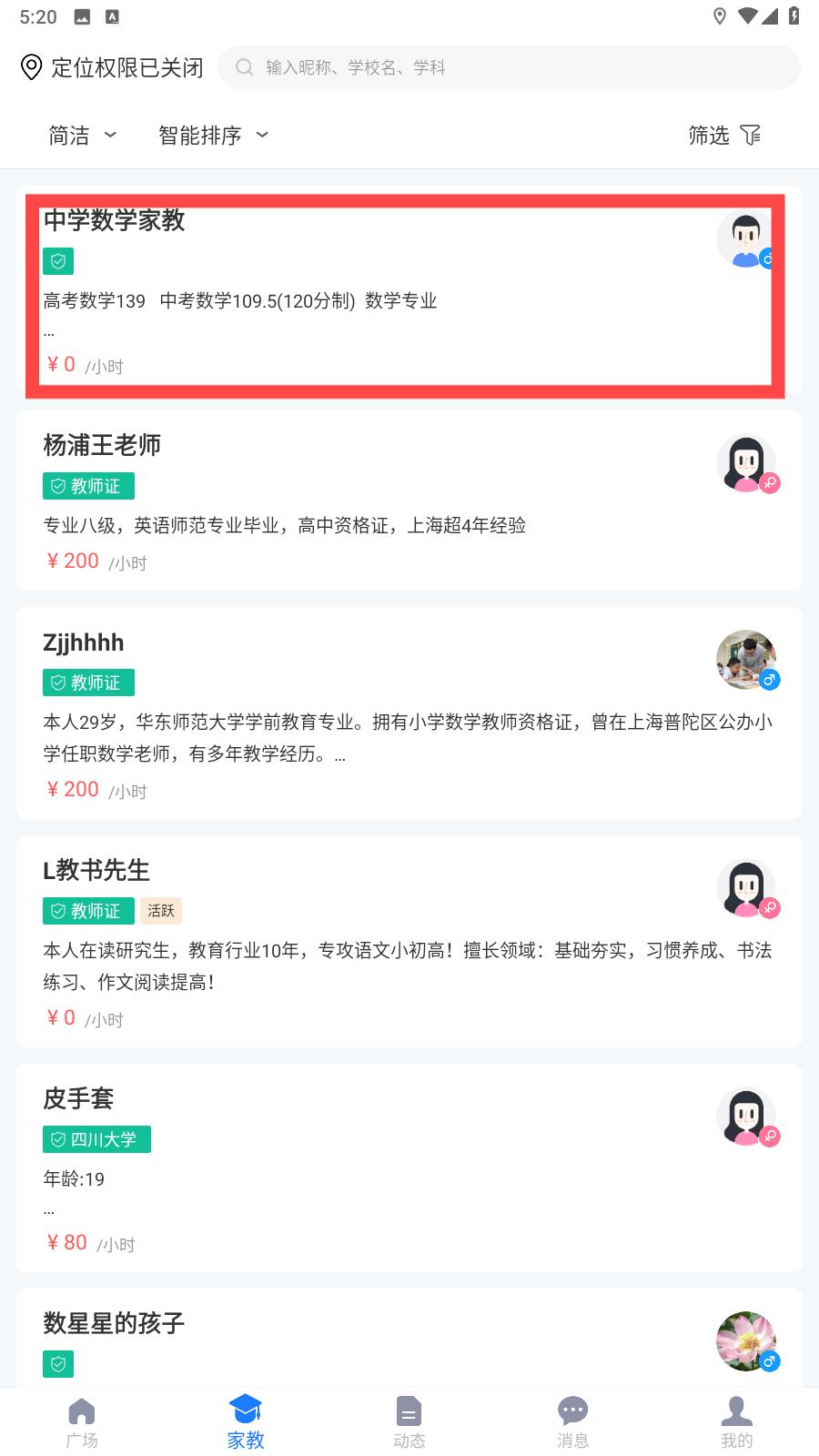Tap the search box for nickname, school, subject
The width and height of the screenshot is (819, 1456).
[509, 67]
